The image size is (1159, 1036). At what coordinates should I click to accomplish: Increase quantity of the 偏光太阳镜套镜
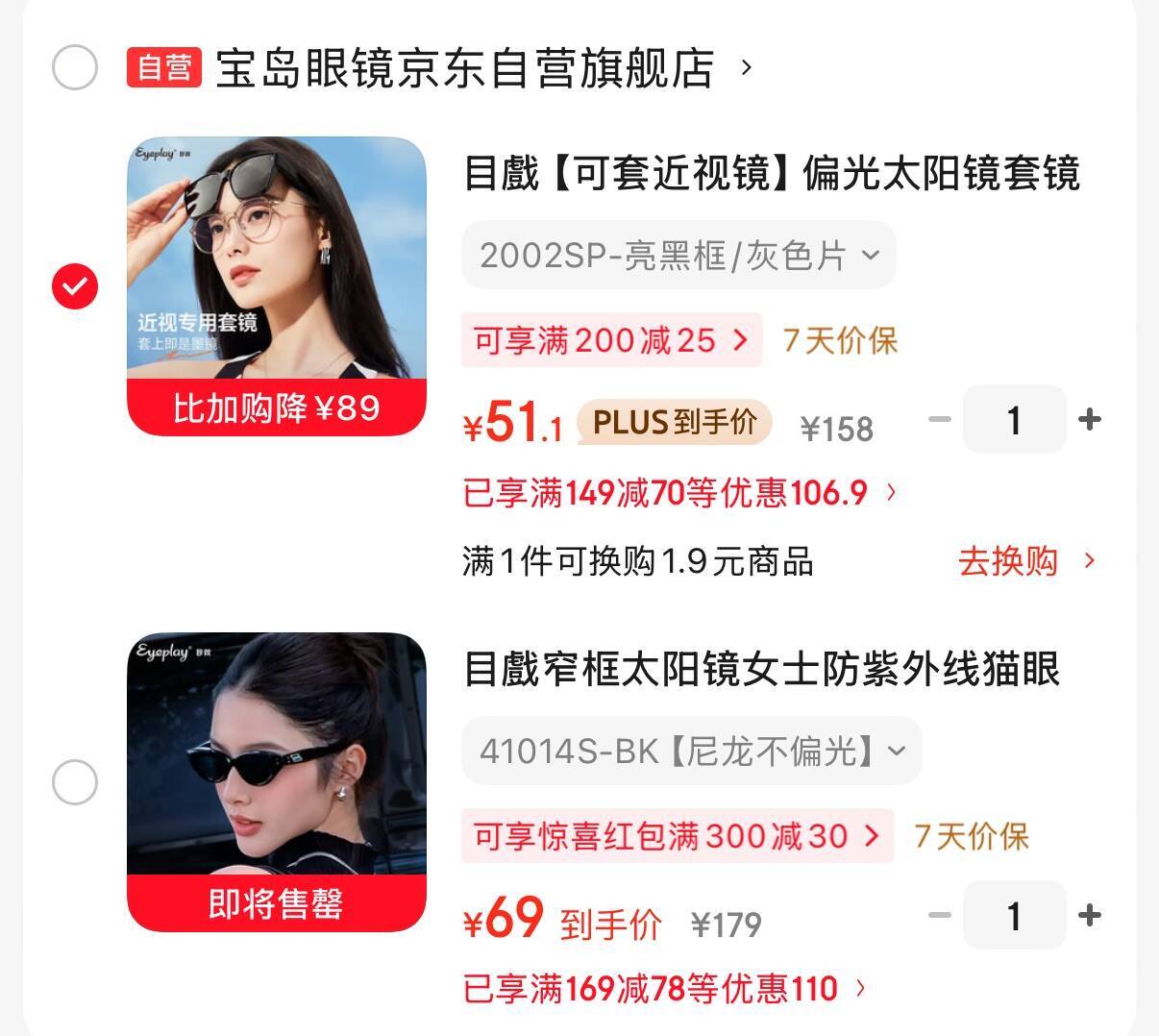tap(1089, 420)
